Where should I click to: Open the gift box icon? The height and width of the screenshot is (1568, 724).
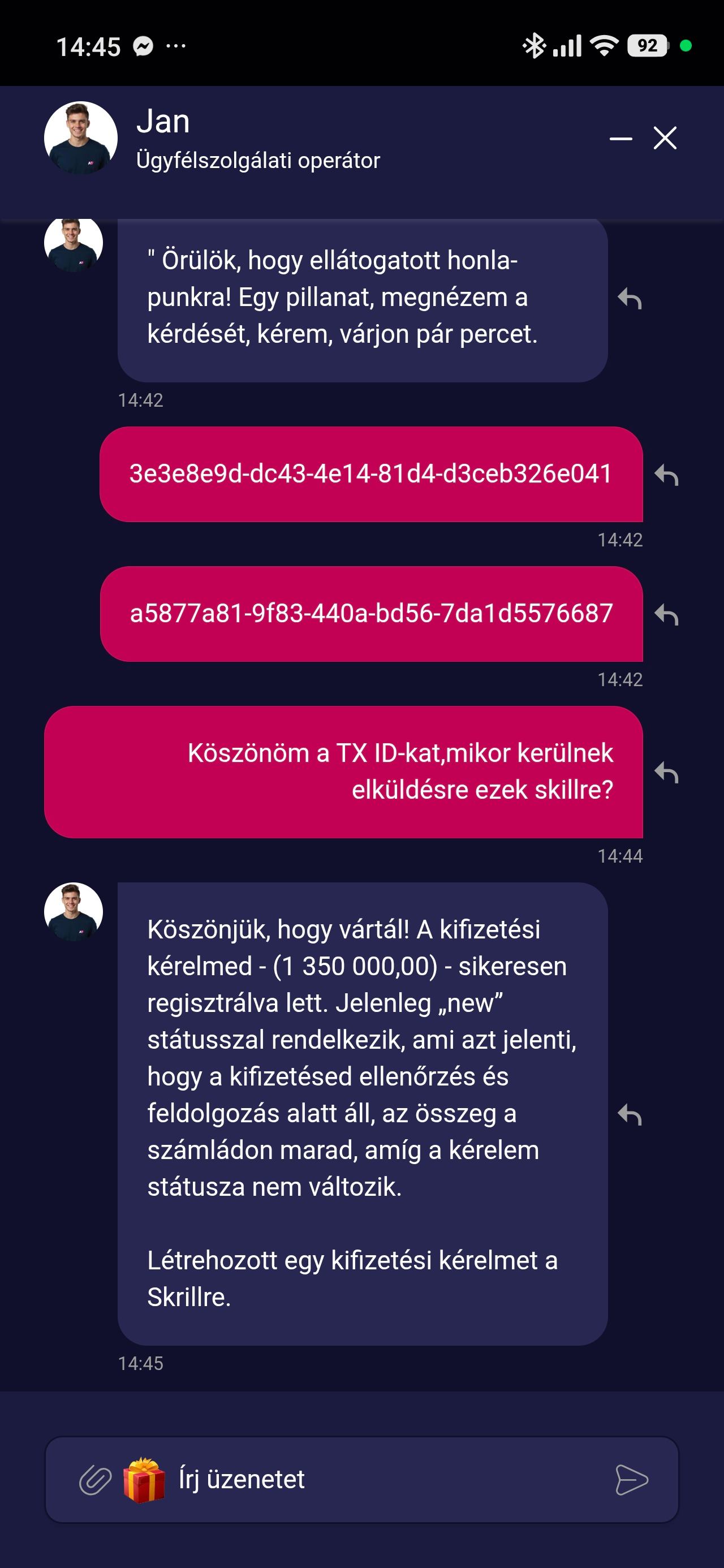(144, 1480)
